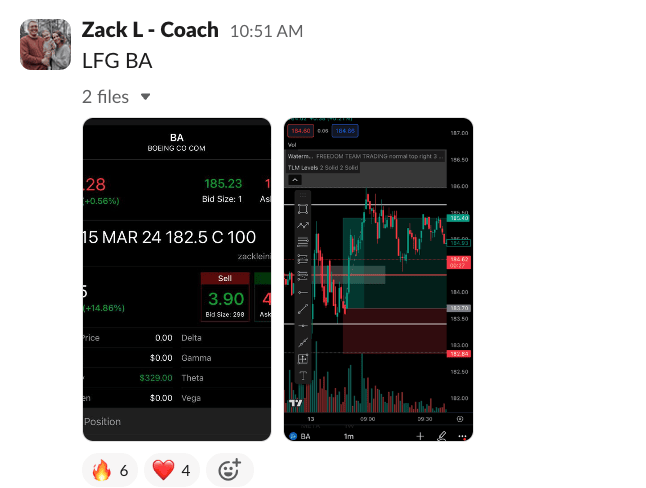Screen dimensions: 646x488
Task: Add a fire reaction to the message
Action: point(111,469)
